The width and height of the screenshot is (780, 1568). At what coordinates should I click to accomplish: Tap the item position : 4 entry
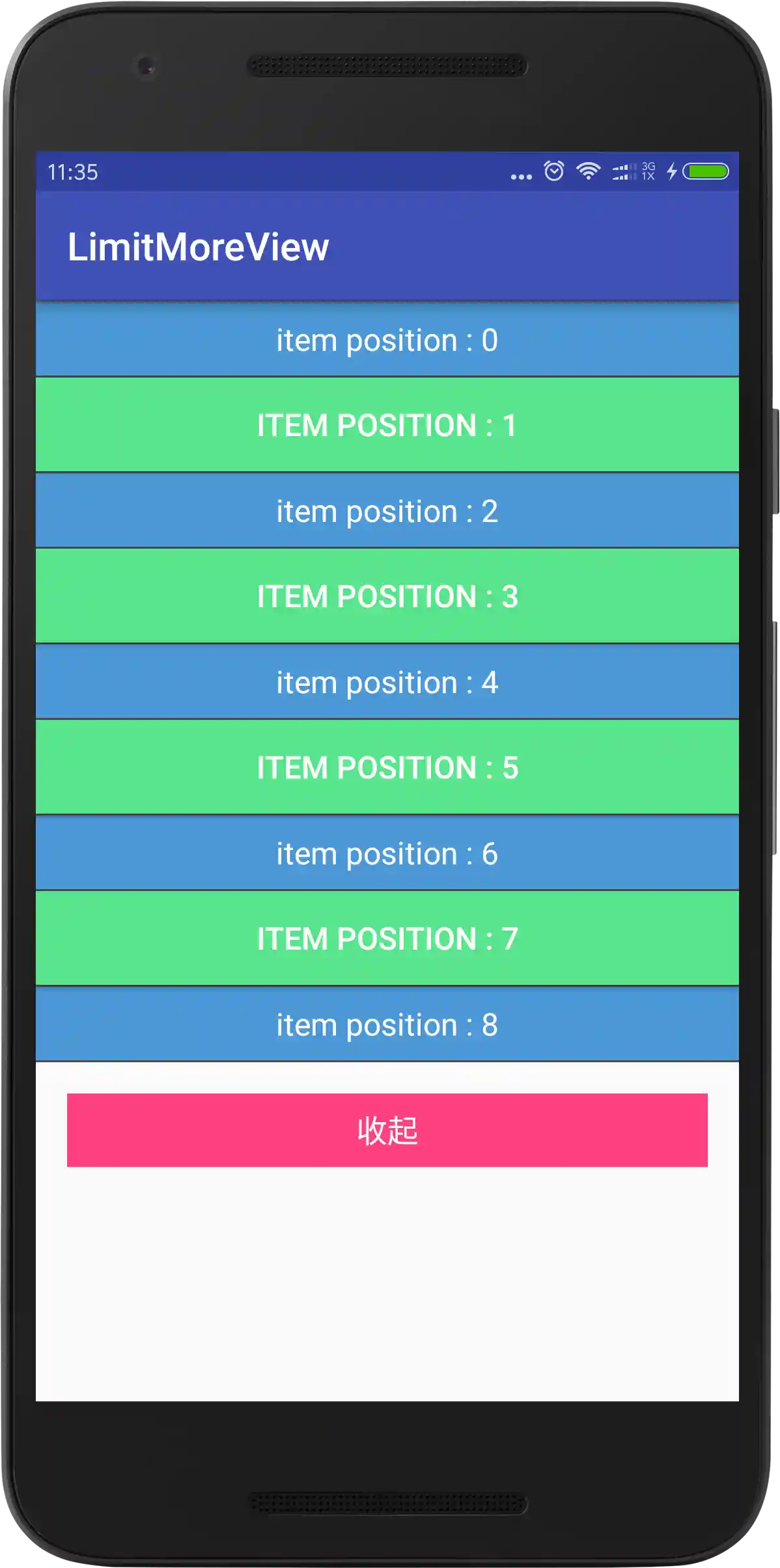(x=387, y=682)
